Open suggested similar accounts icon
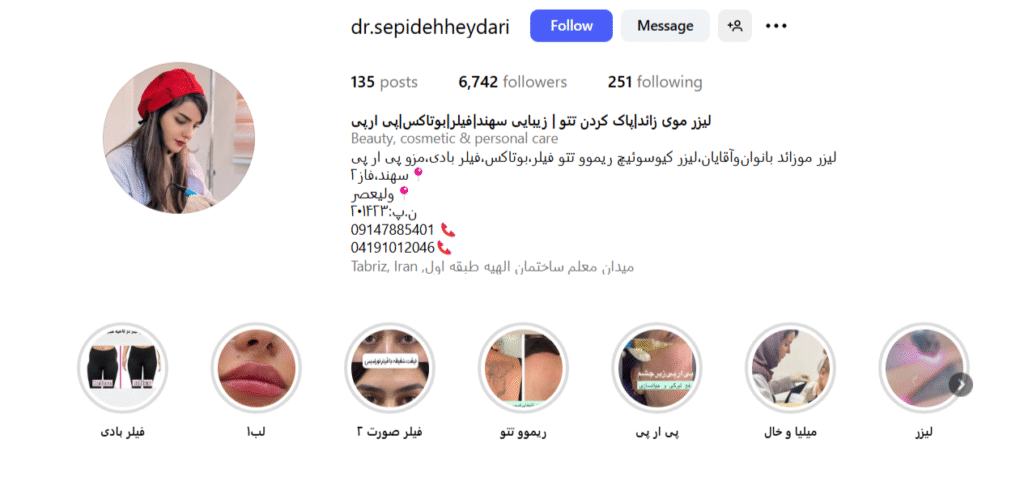The height and width of the screenshot is (499, 1024). click(x=735, y=26)
